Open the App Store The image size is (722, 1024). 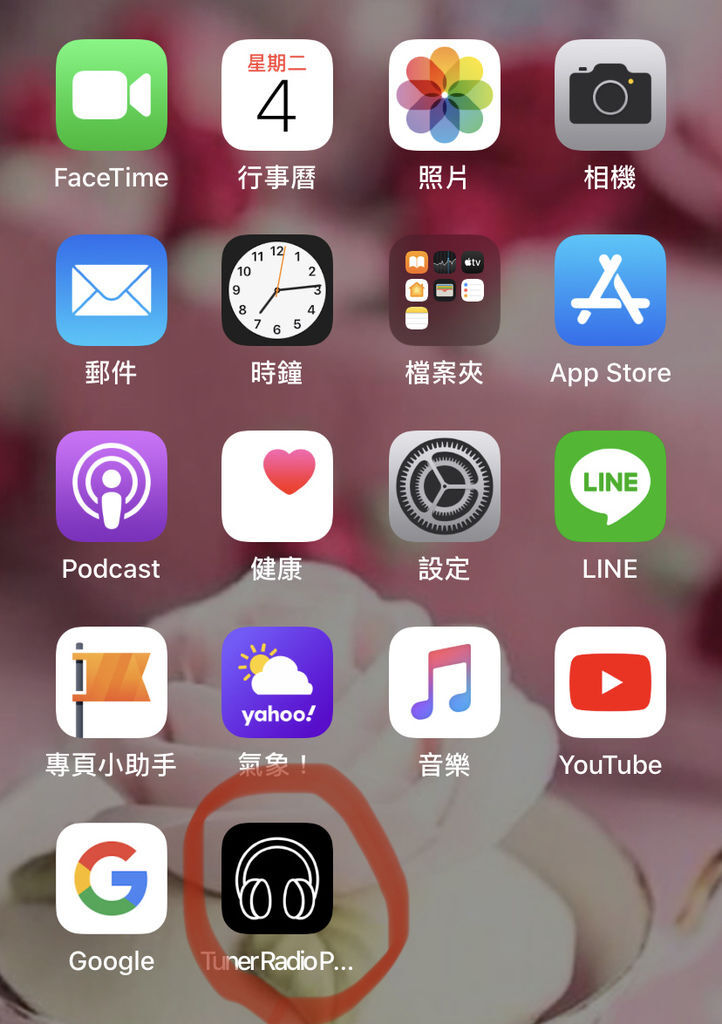(x=610, y=290)
